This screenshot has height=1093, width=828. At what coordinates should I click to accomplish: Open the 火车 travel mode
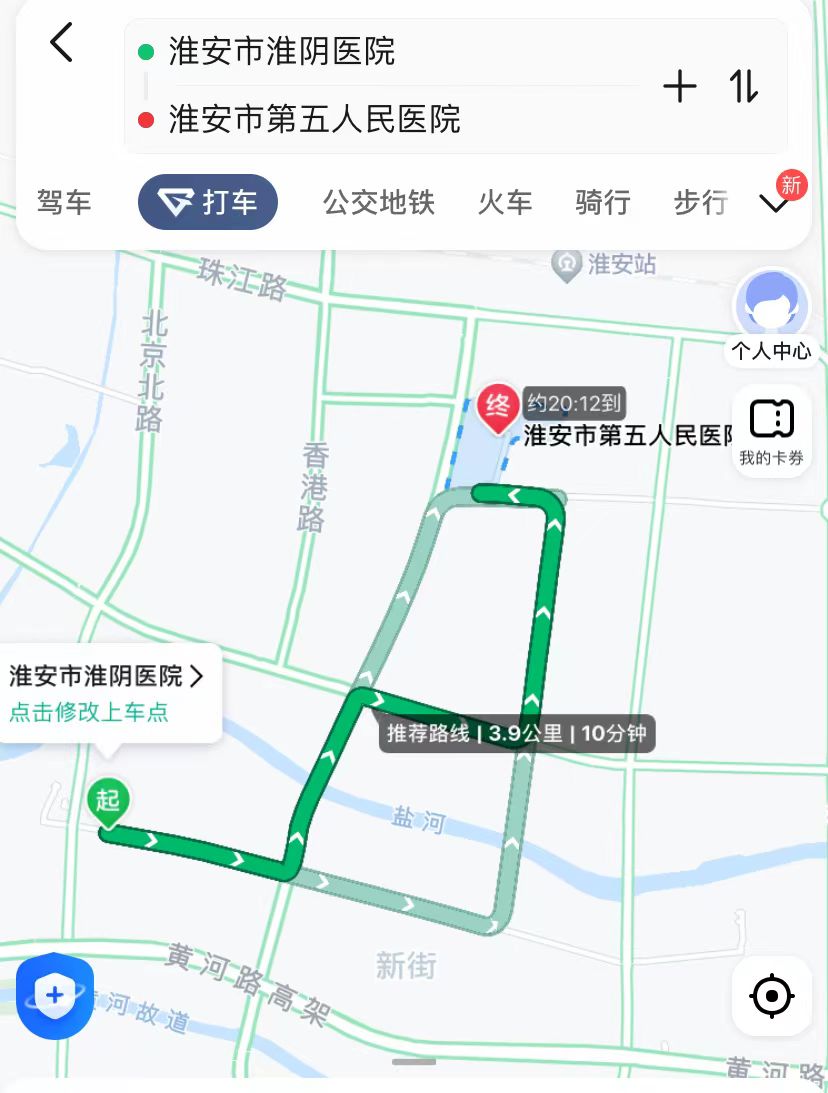tap(505, 202)
